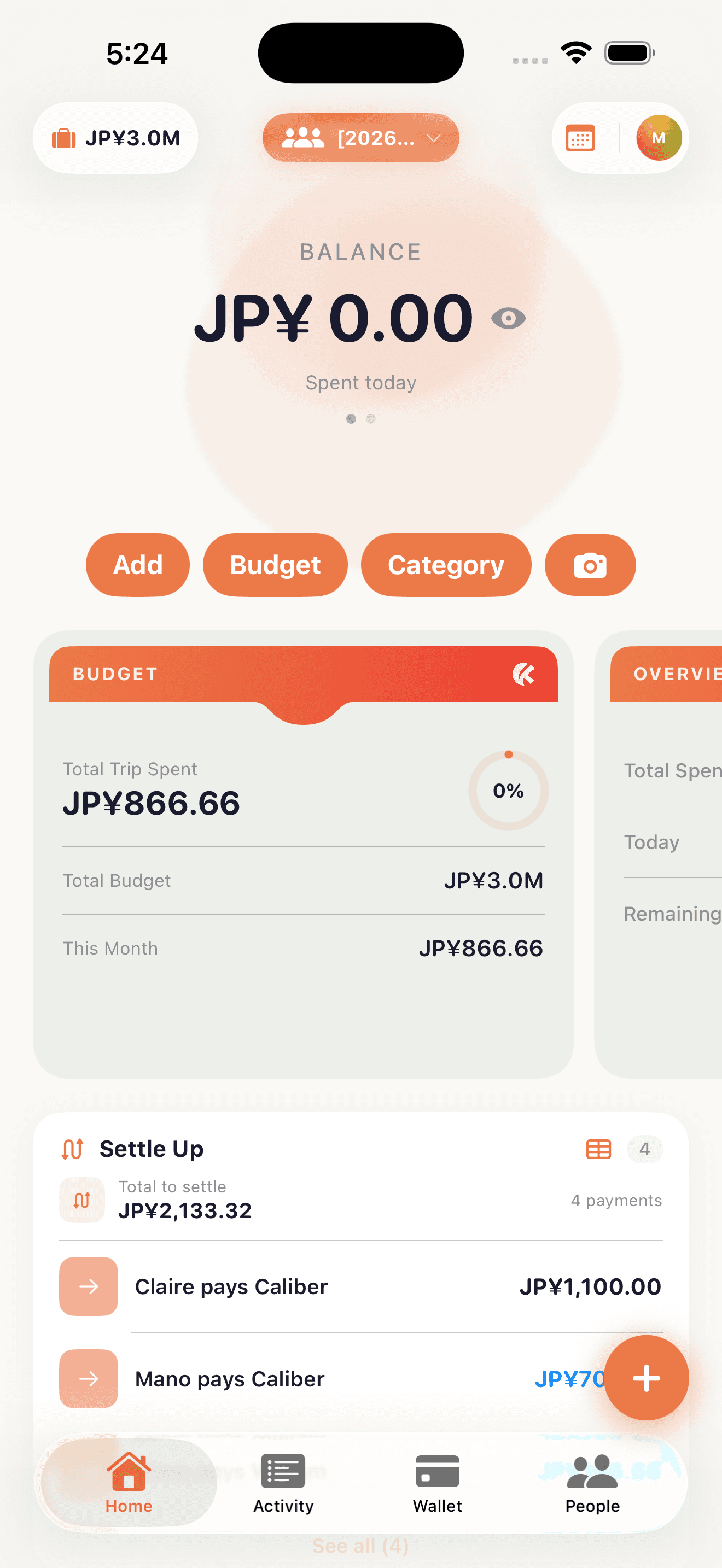Open the Claire pays Caliber settlement
The image size is (722, 1568).
tap(360, 1286)
